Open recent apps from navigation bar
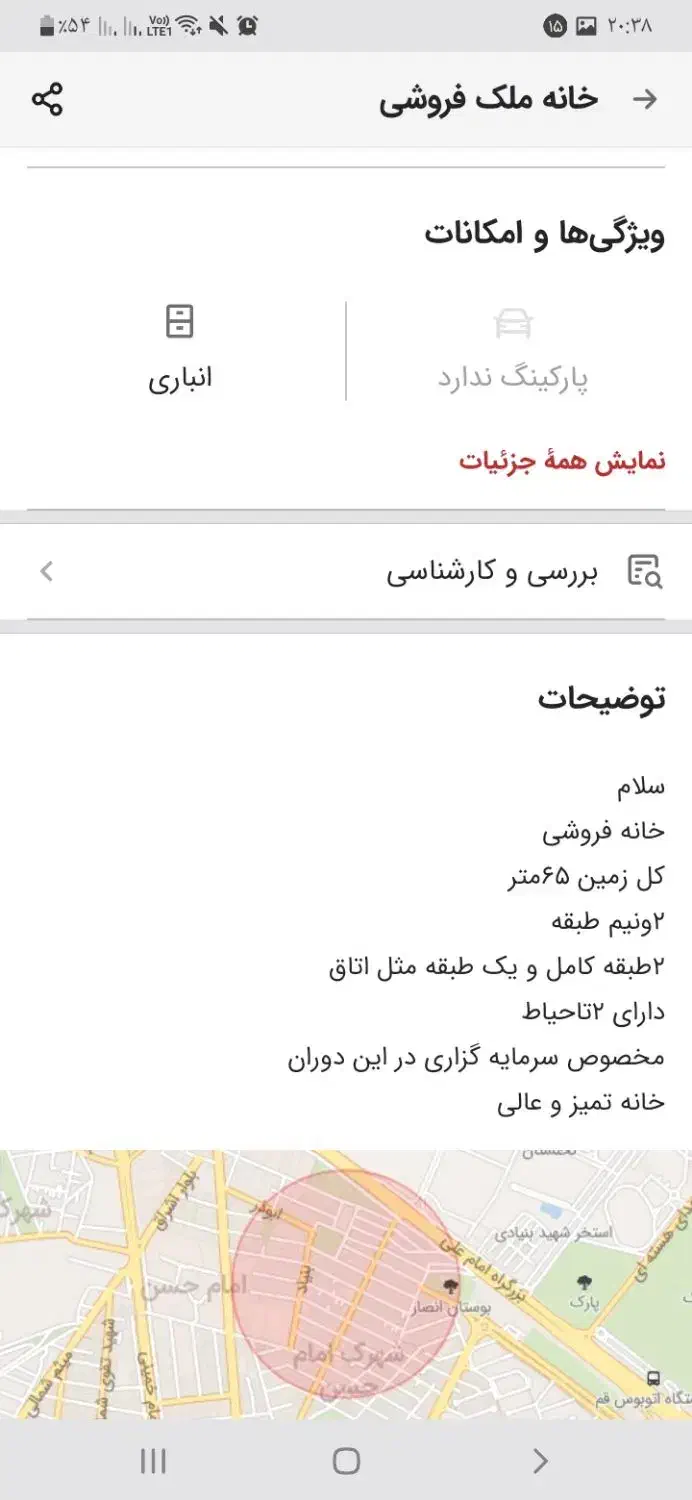Screen dimensions: 692x1500 (x=153, y=1461)
